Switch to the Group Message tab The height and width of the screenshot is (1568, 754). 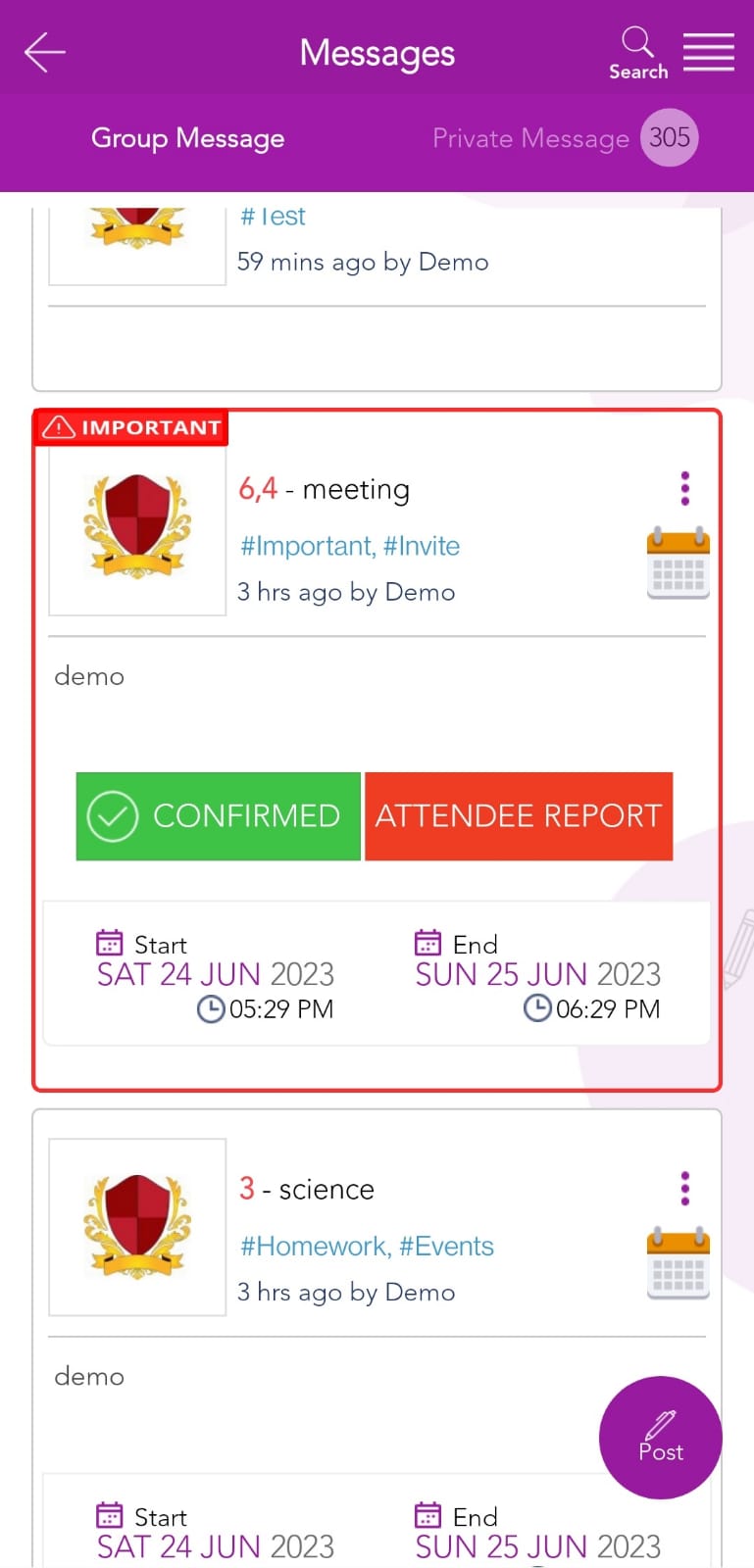click(187, 138)
